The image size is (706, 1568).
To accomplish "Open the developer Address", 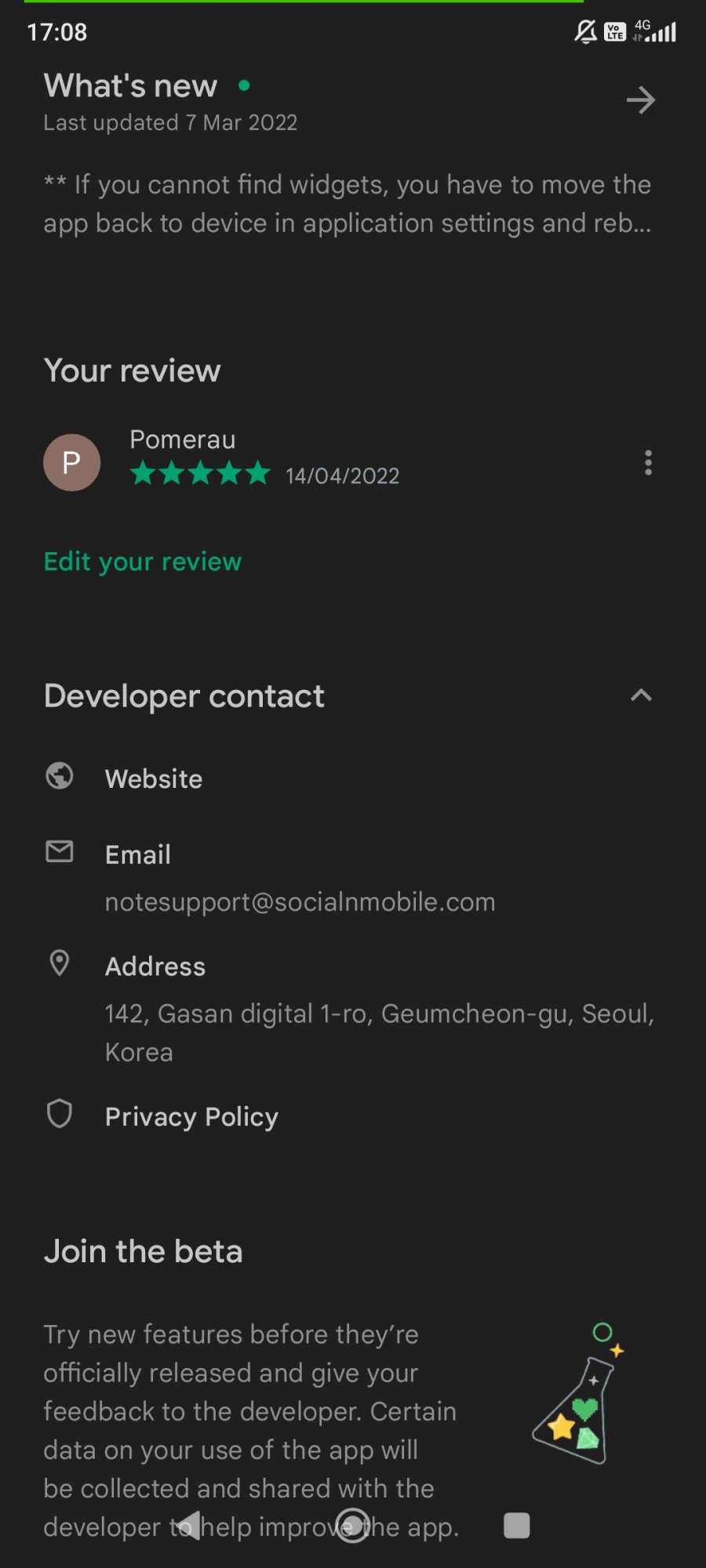I will click(353, 1008).
